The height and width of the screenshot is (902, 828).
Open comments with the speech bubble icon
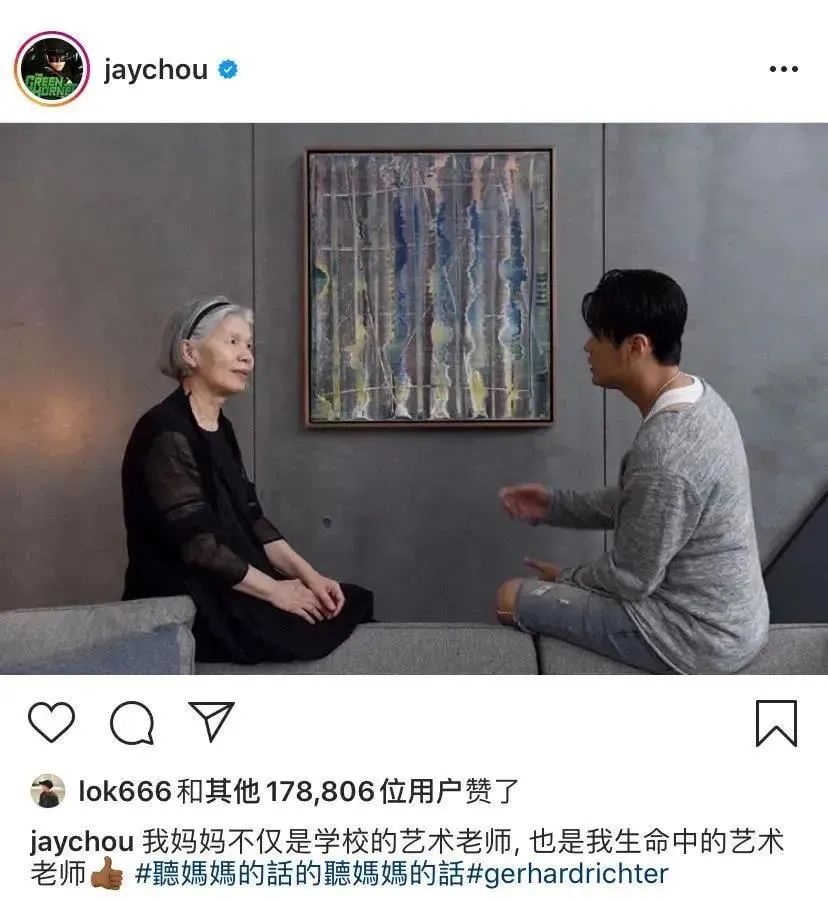pos(131,723)
